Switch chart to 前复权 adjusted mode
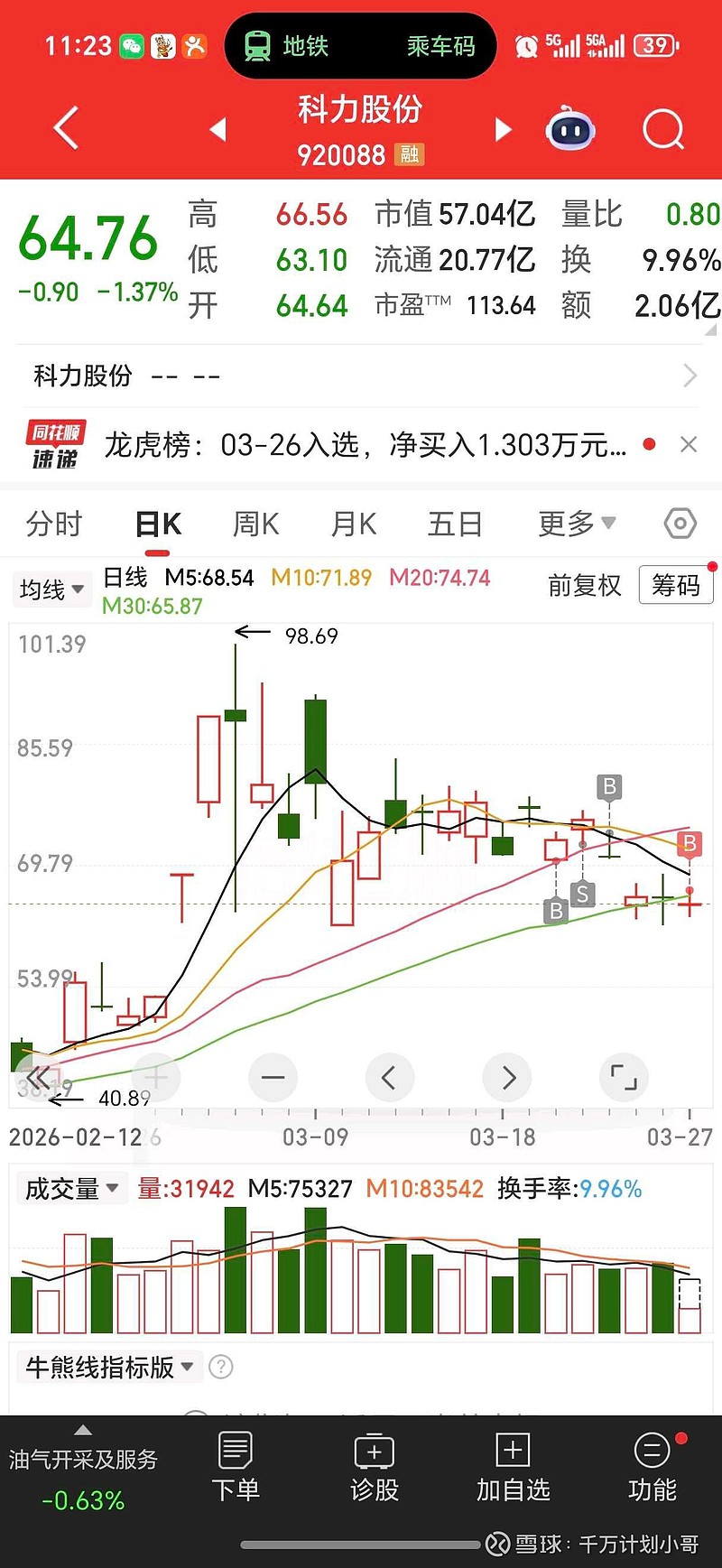 click(583, 585)
